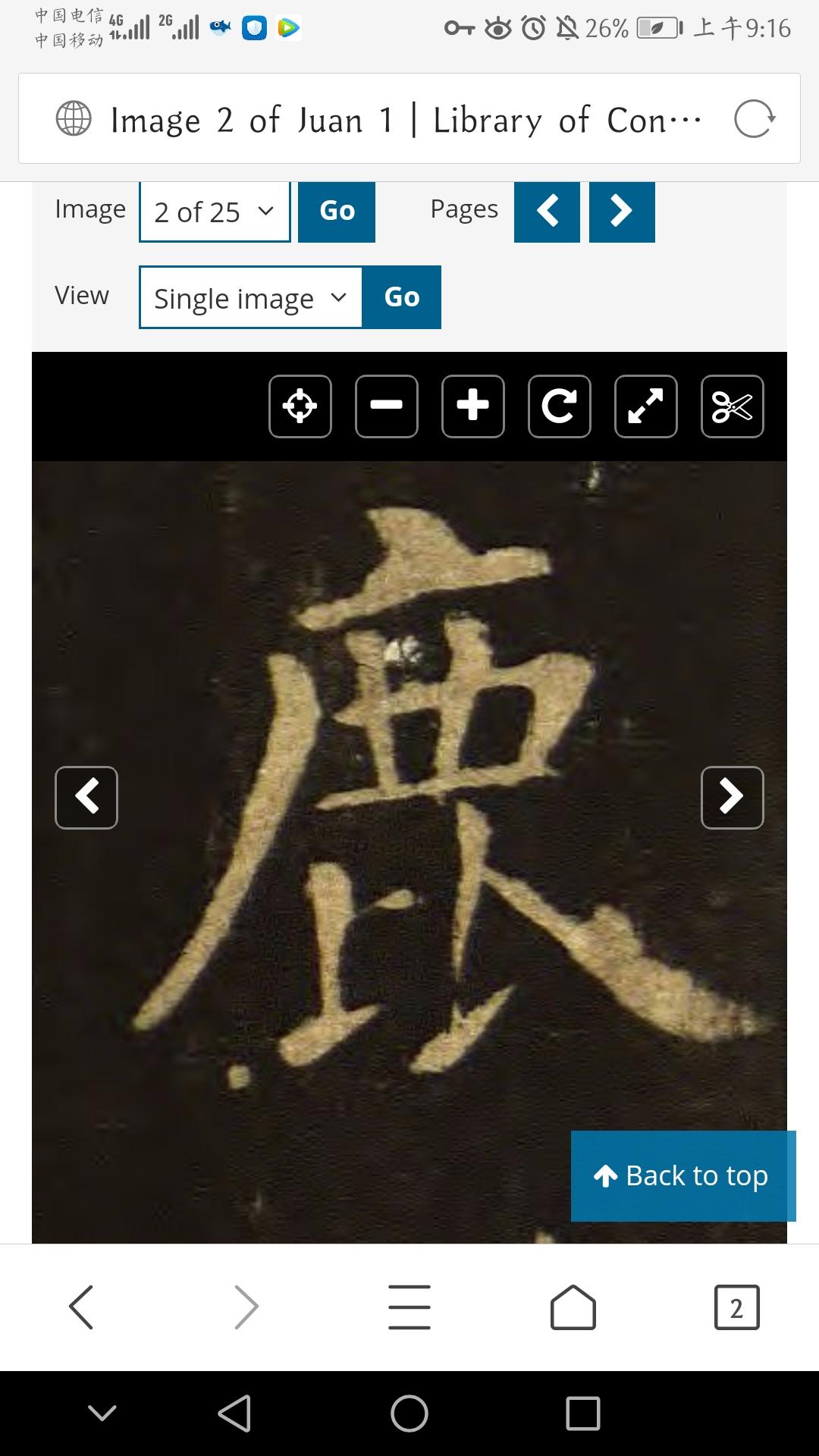819x1456 pixels.
Task: Go to previous page via Pages arrow
Action: coord(547,212)
